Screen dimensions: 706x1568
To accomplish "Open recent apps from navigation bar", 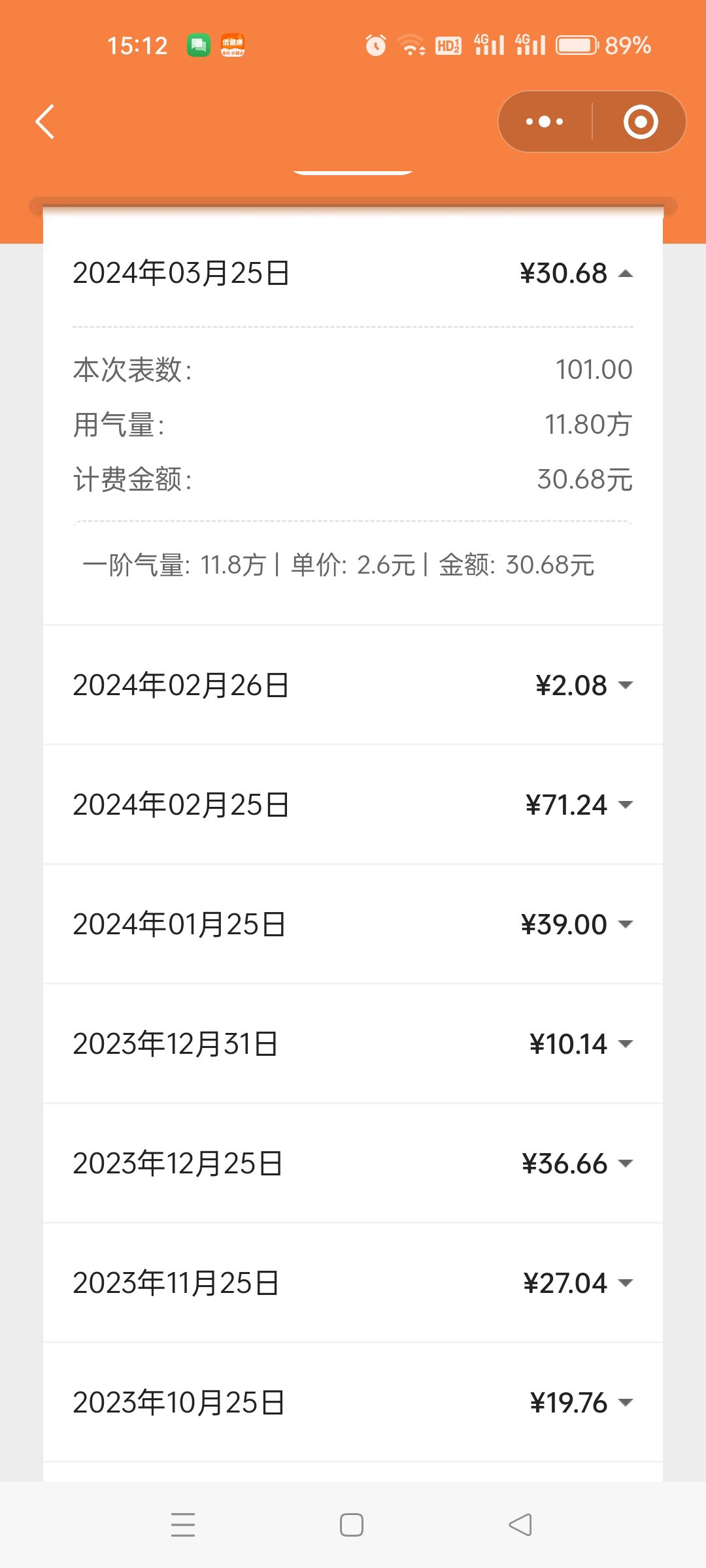I will pos(183,1525).
